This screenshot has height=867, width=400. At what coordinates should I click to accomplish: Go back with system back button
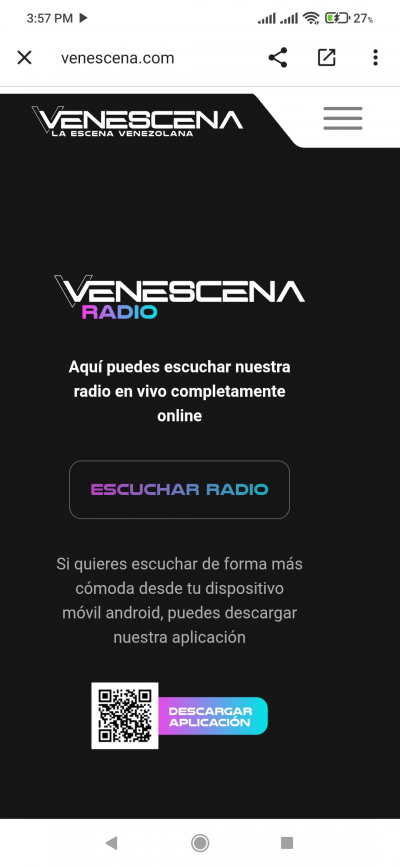[111, 843]
